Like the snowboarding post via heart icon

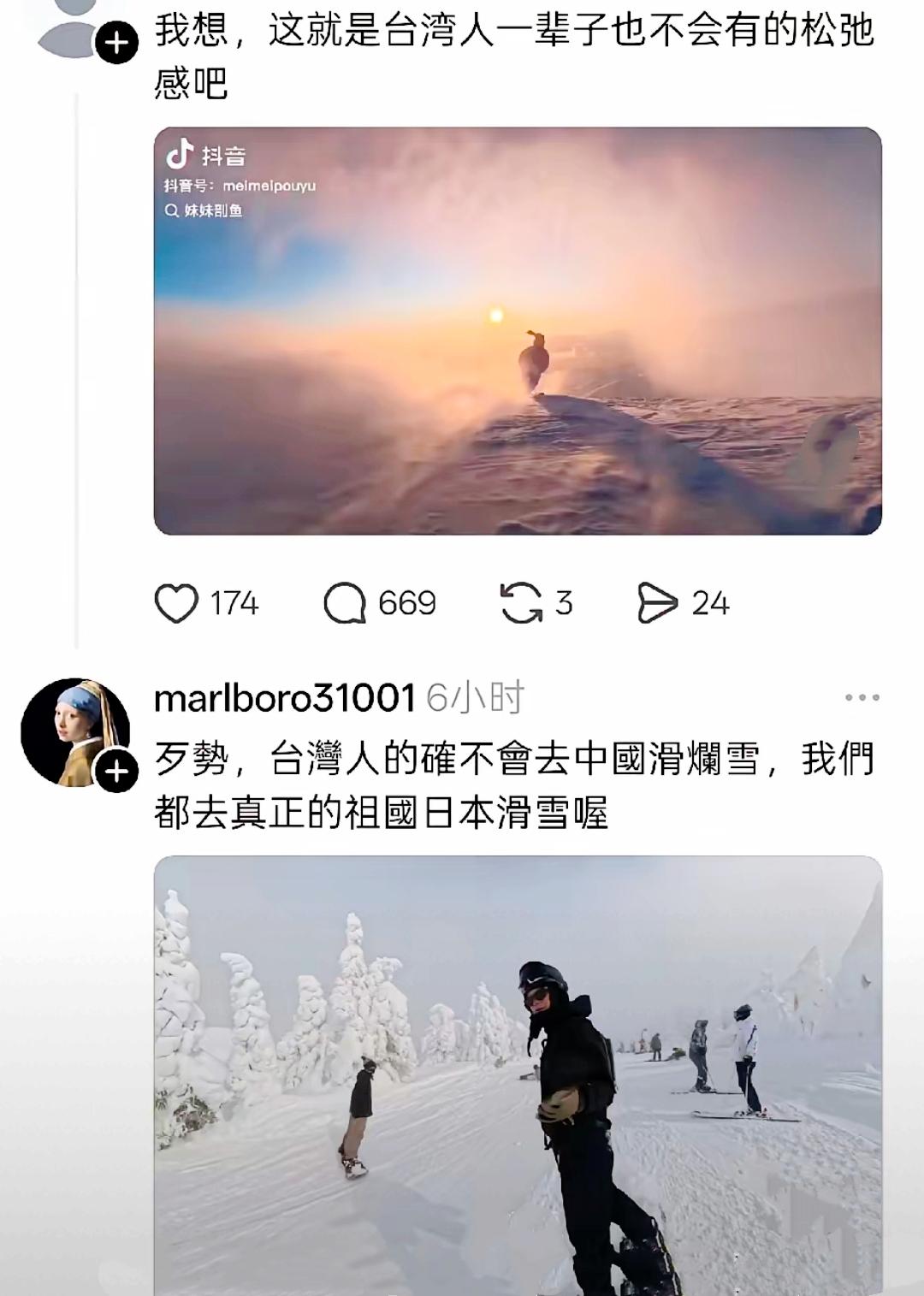[x=180, y=604]
